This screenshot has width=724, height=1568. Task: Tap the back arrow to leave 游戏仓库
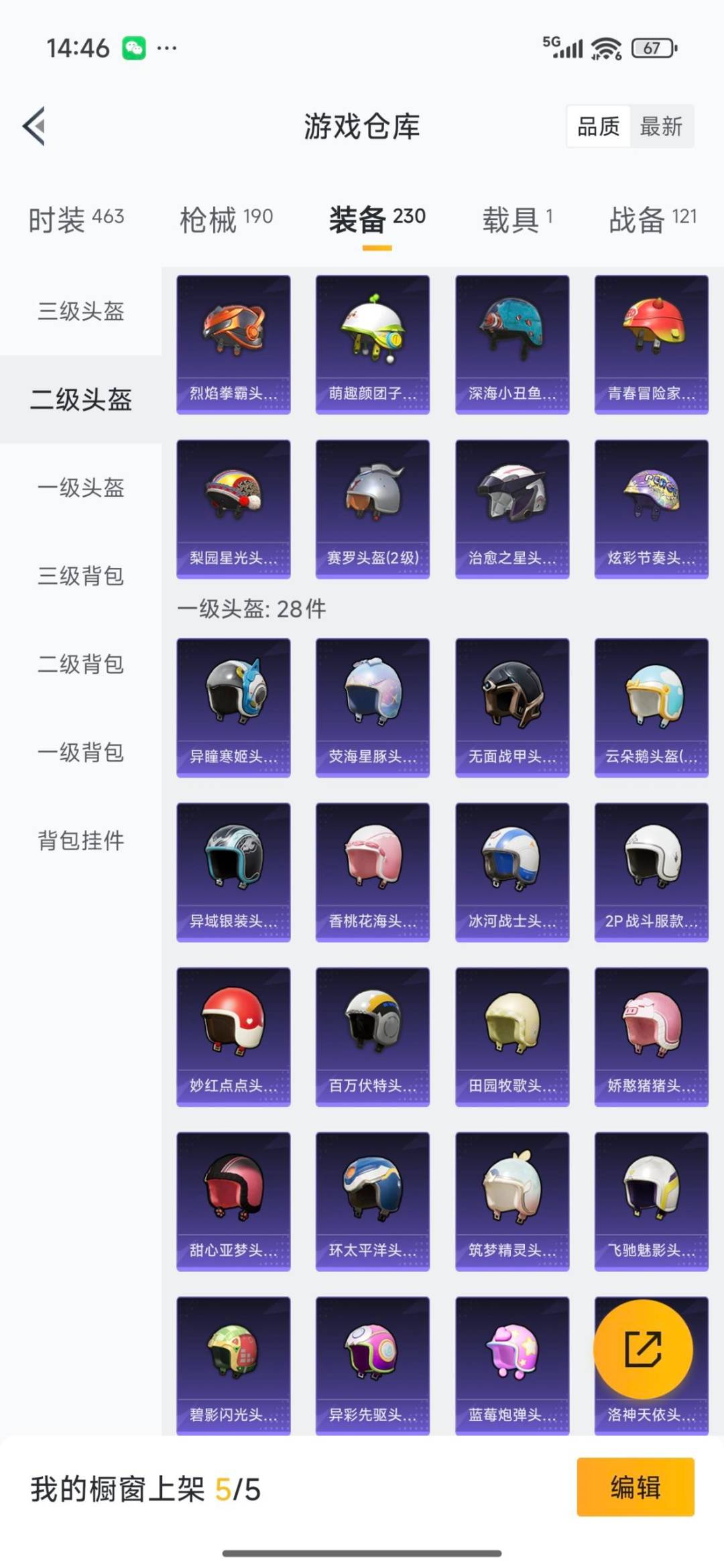[x=32, y=127]
